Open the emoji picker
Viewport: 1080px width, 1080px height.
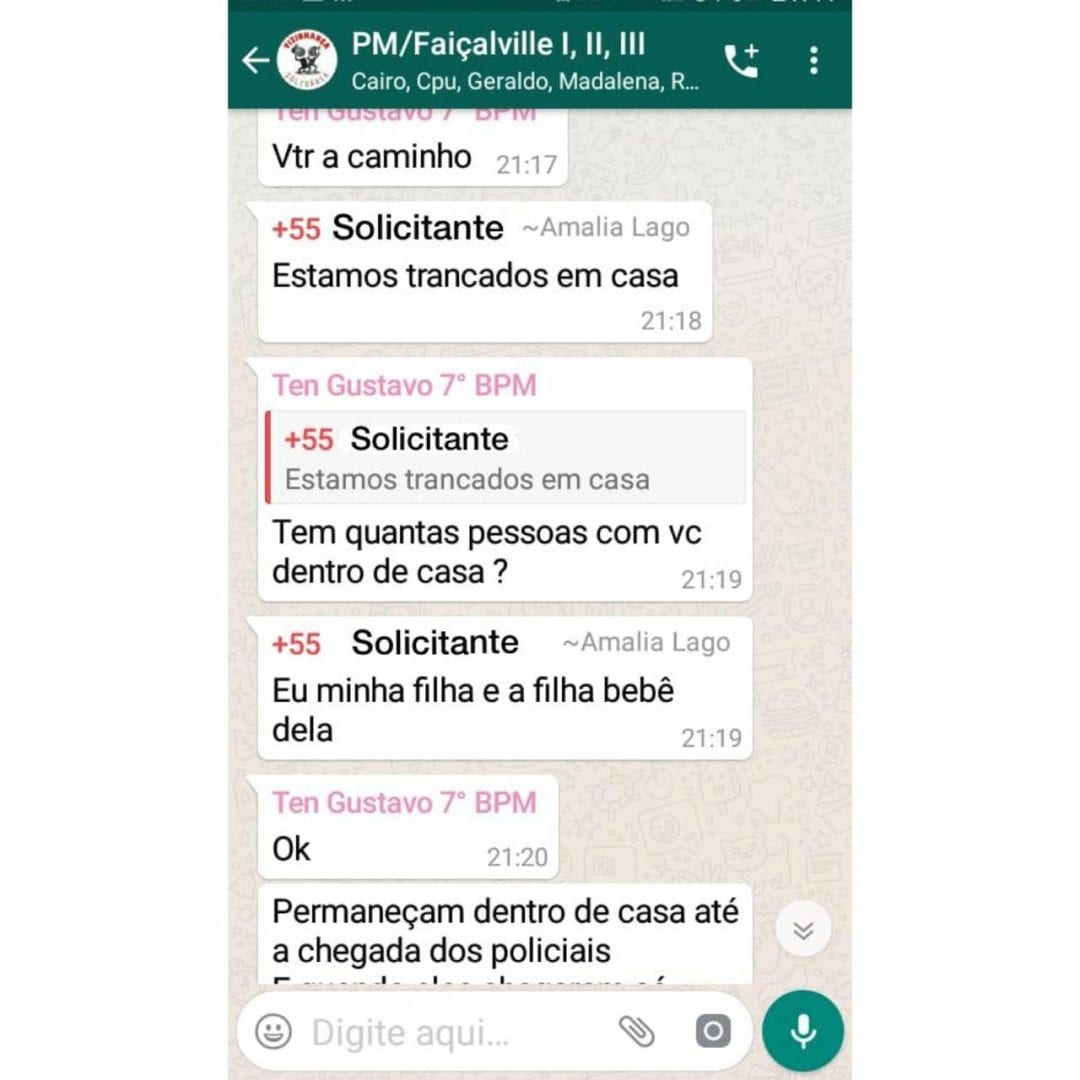273,1031
